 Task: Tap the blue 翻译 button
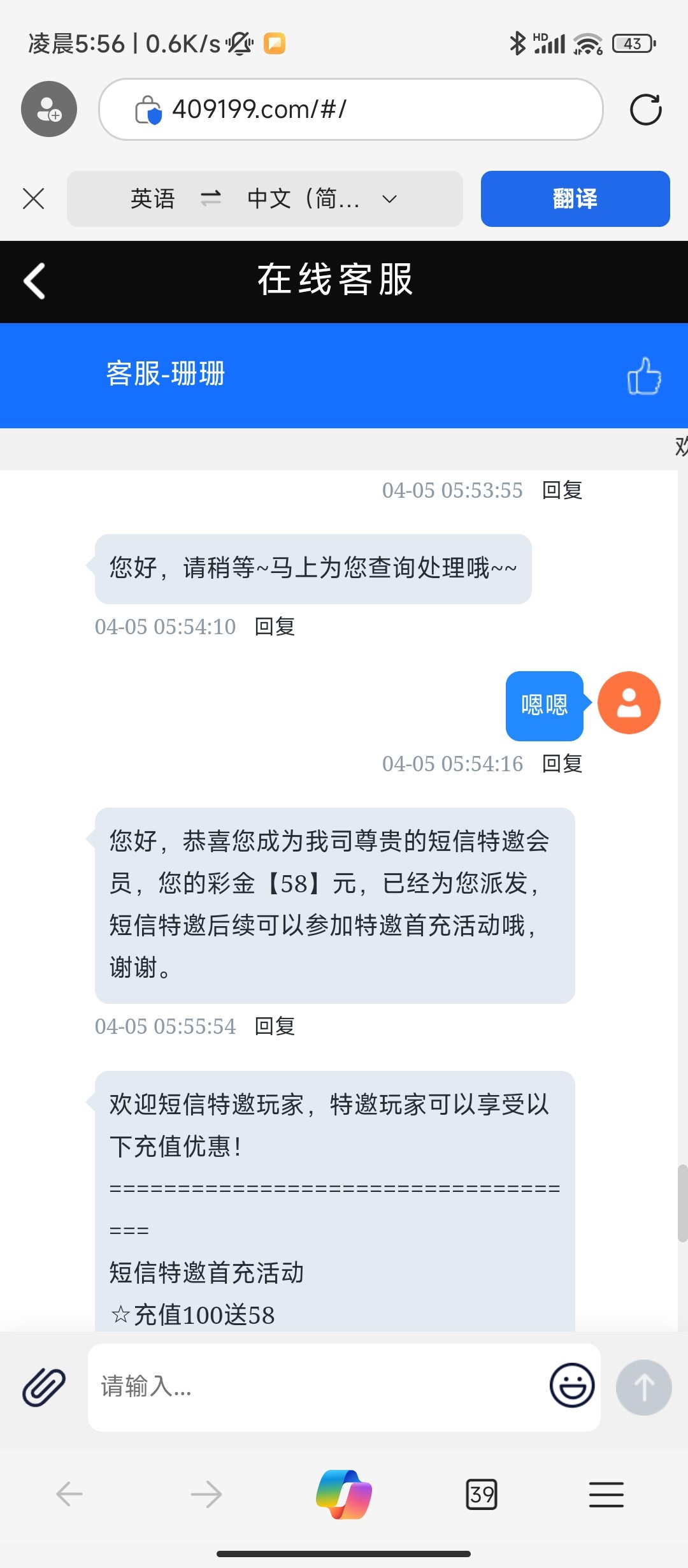tap(575, 199)
